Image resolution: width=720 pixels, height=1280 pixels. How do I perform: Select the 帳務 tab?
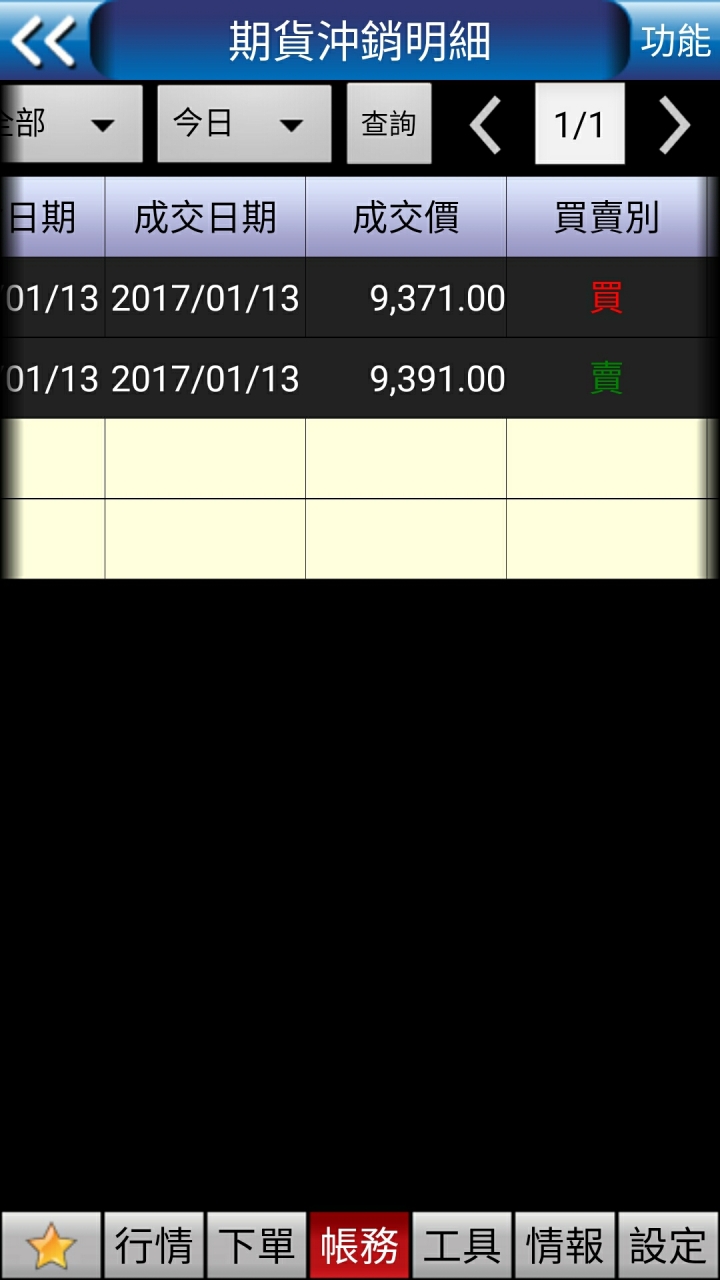click(x=359, y=1245)
